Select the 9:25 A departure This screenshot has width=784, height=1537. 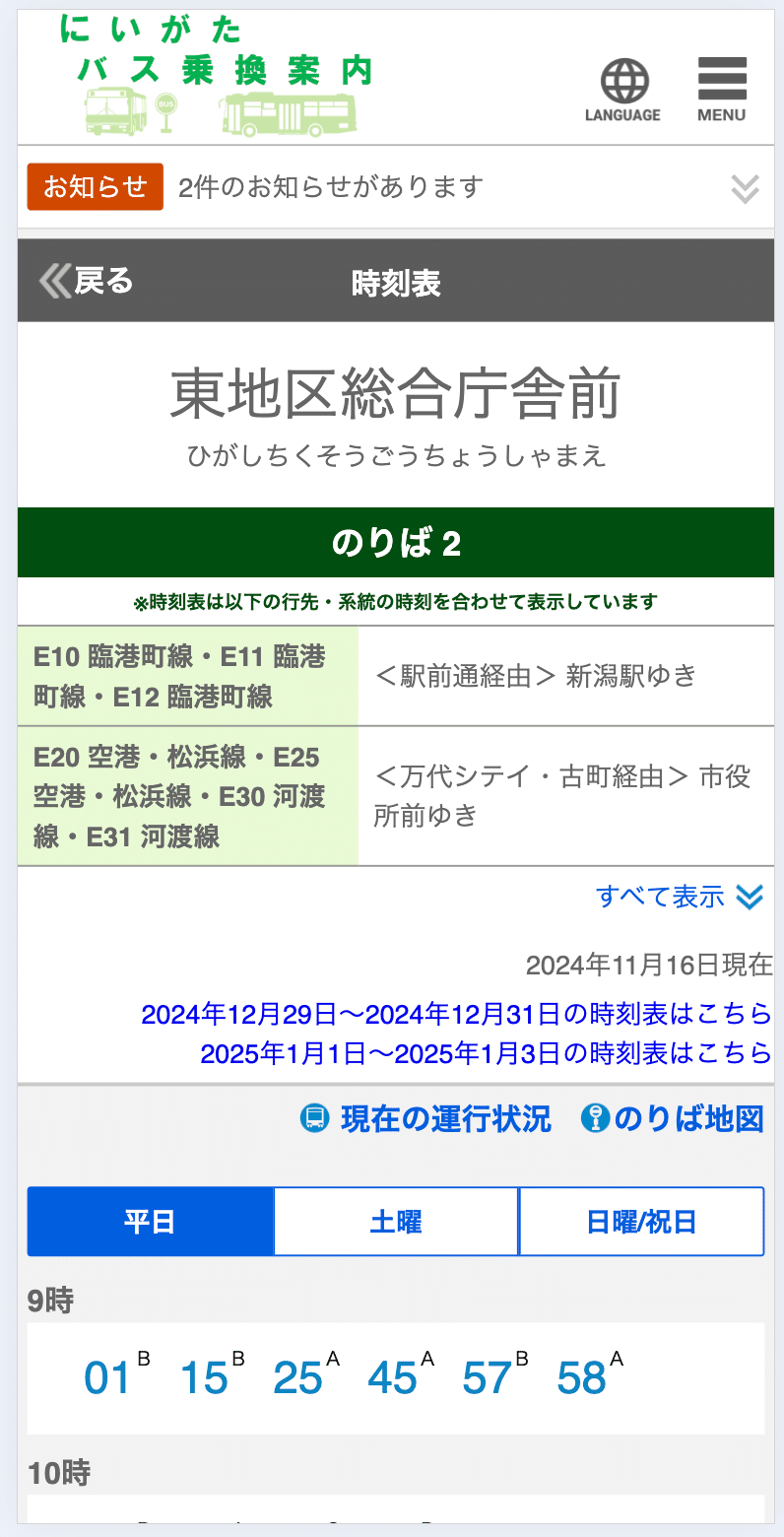pyautogui.click(x=298, y=1378)
